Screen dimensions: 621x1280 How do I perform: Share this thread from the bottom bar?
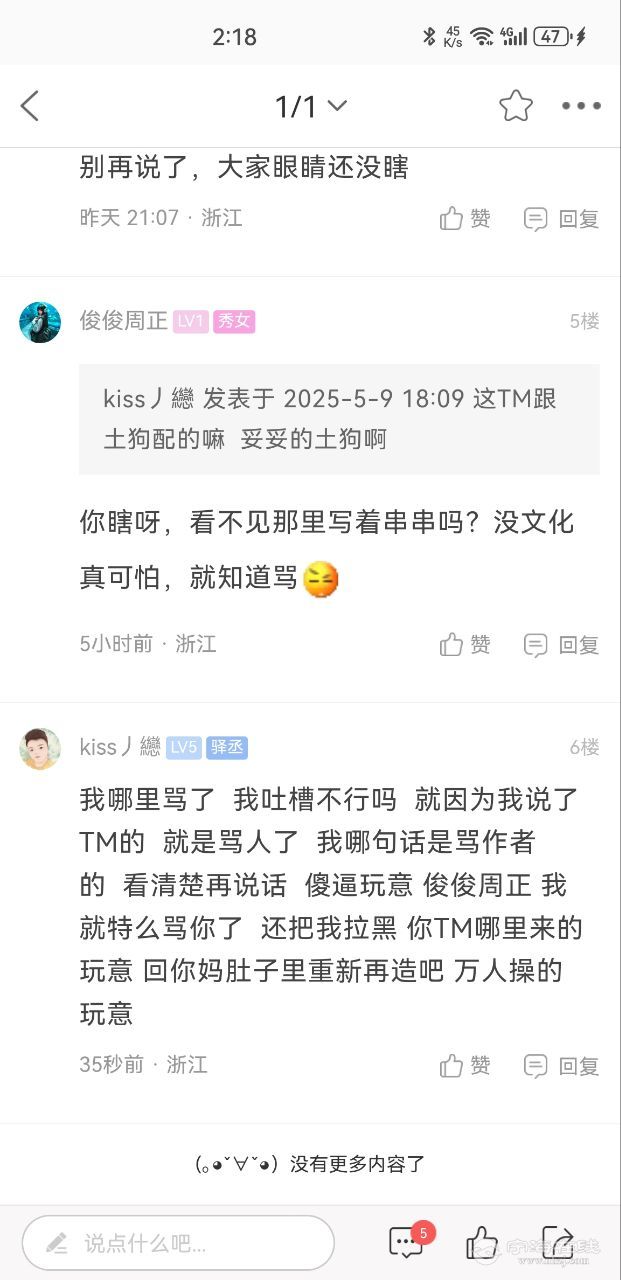[x=557, y=1242]
